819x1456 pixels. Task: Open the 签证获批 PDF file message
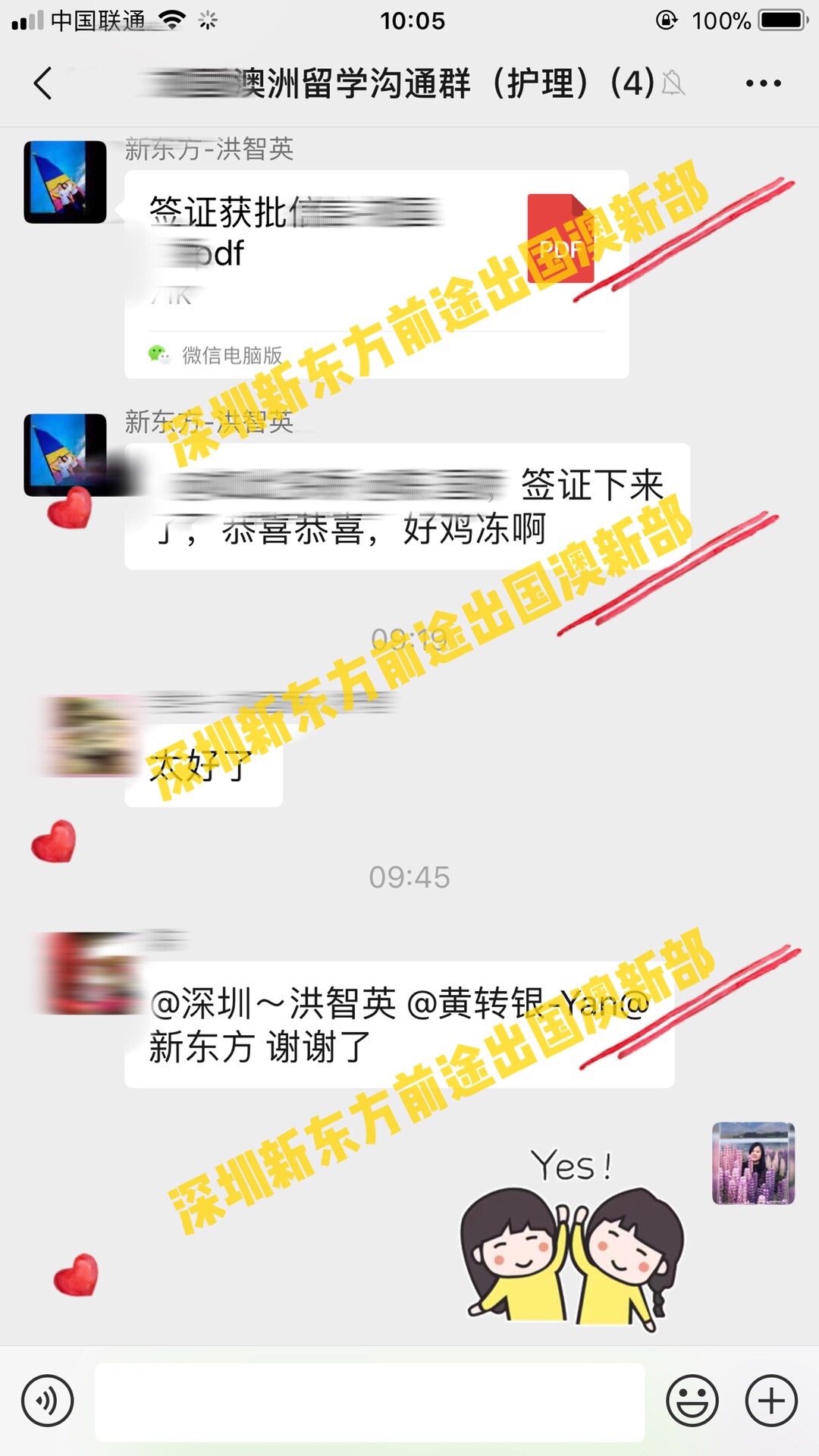(x=376, y=273)
